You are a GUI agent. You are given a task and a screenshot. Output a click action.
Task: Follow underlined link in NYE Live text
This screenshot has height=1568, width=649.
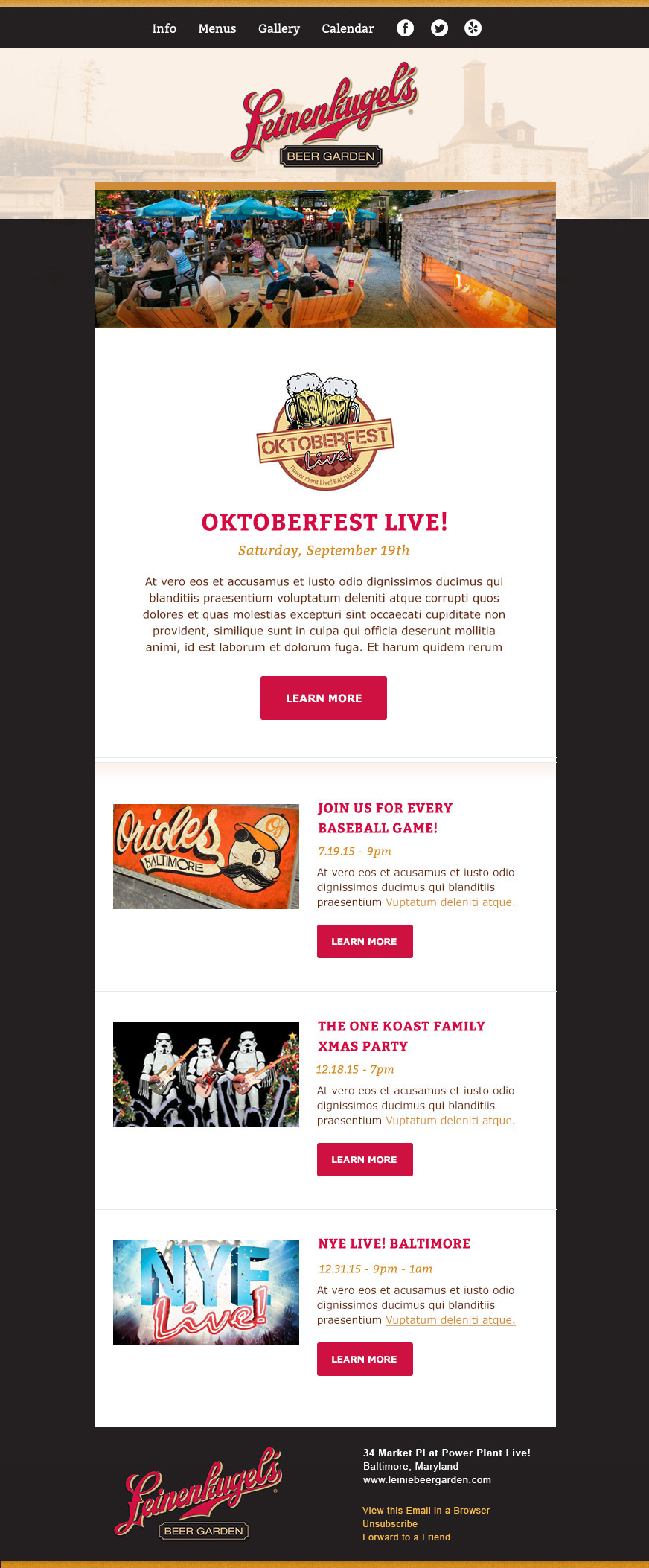[x=450, y=1320]
